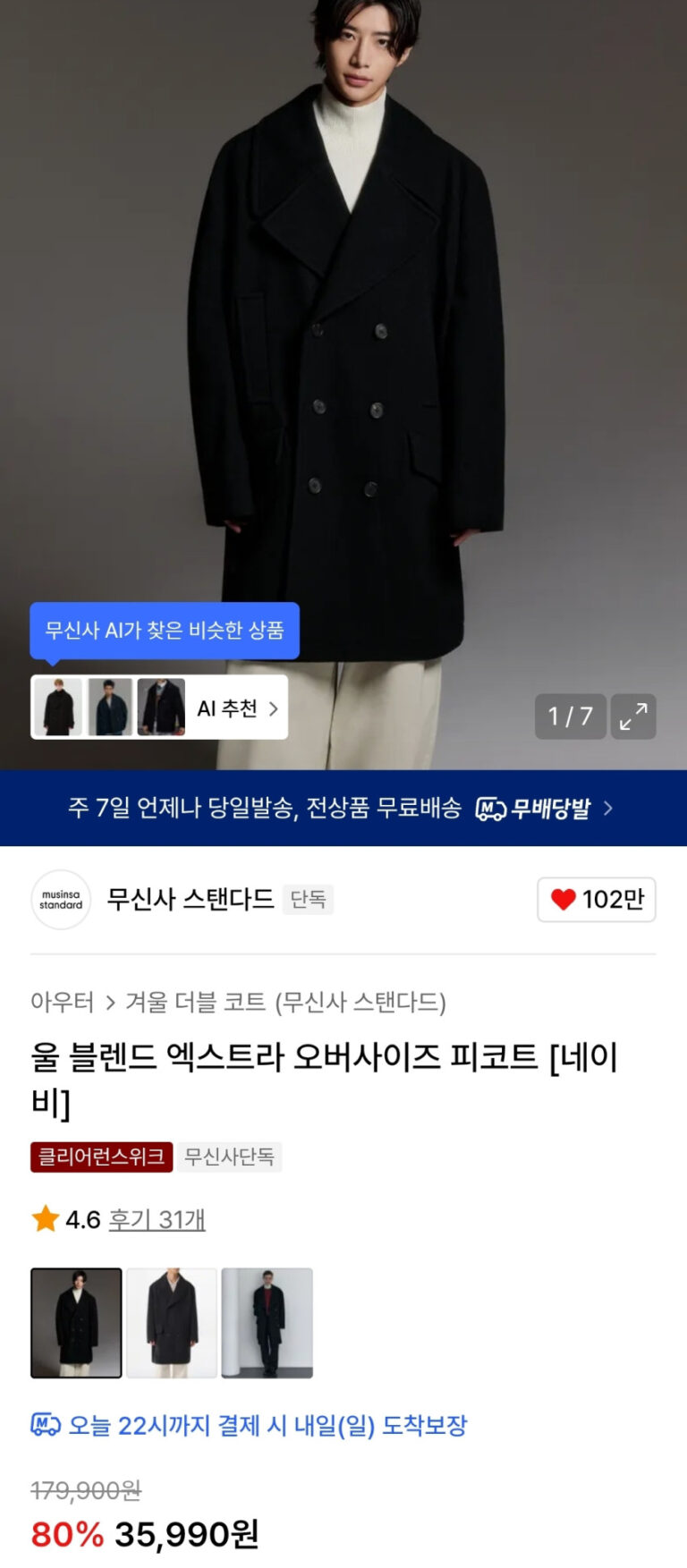This screenshot has width=687, height=1568.
Task: Open the 무배당발 free shipping banner
Action: 544,809
